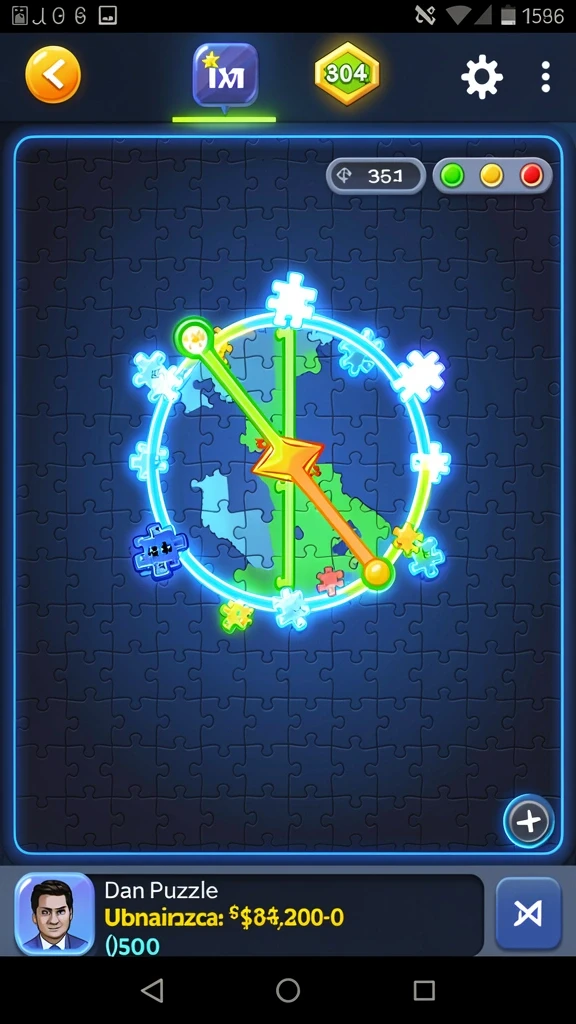
Task: Open the settings gear
Action: tap(482, 77)
